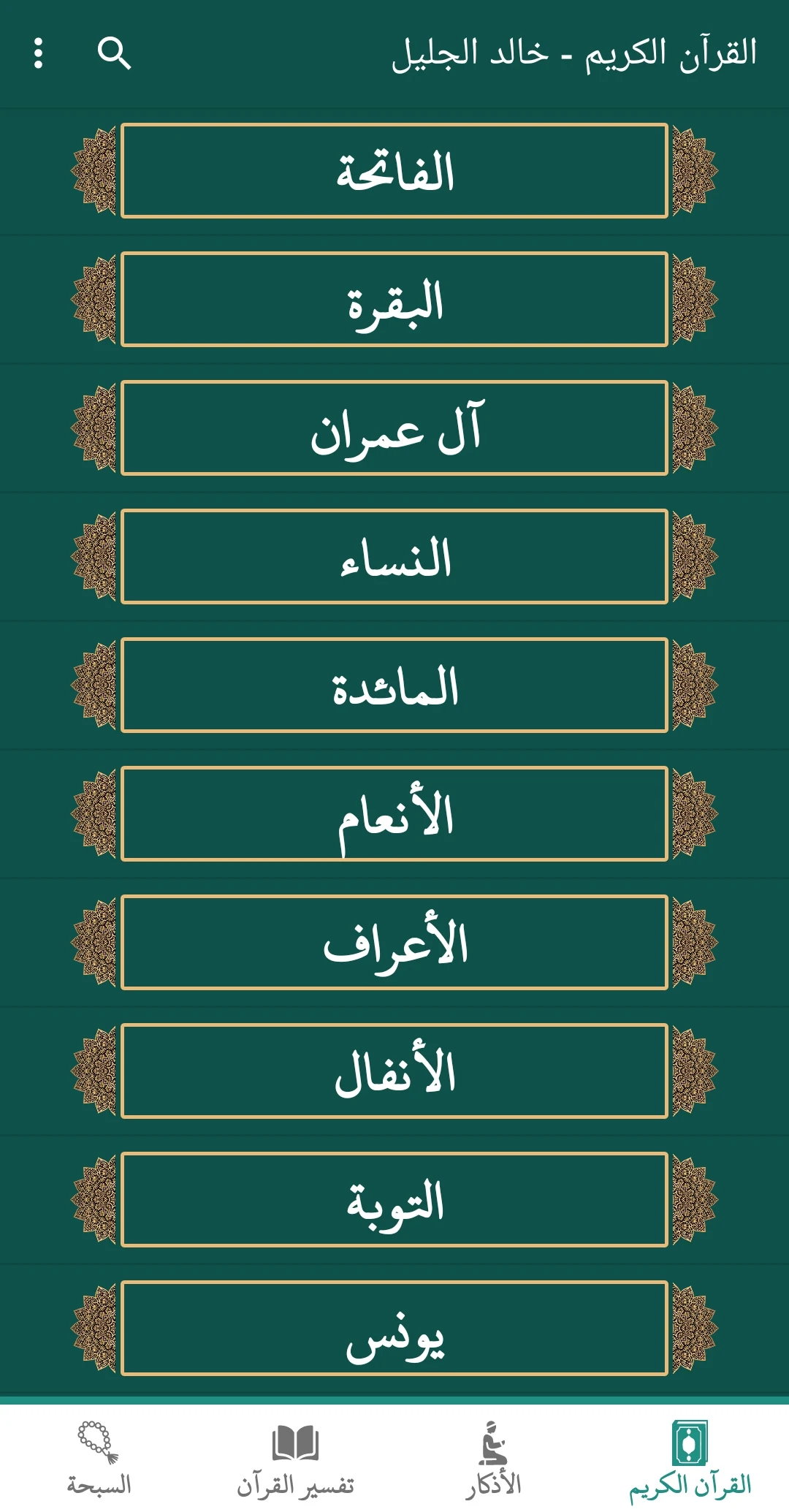
Task: Open surah التوبة
Action: click(x=394, y=1200)
